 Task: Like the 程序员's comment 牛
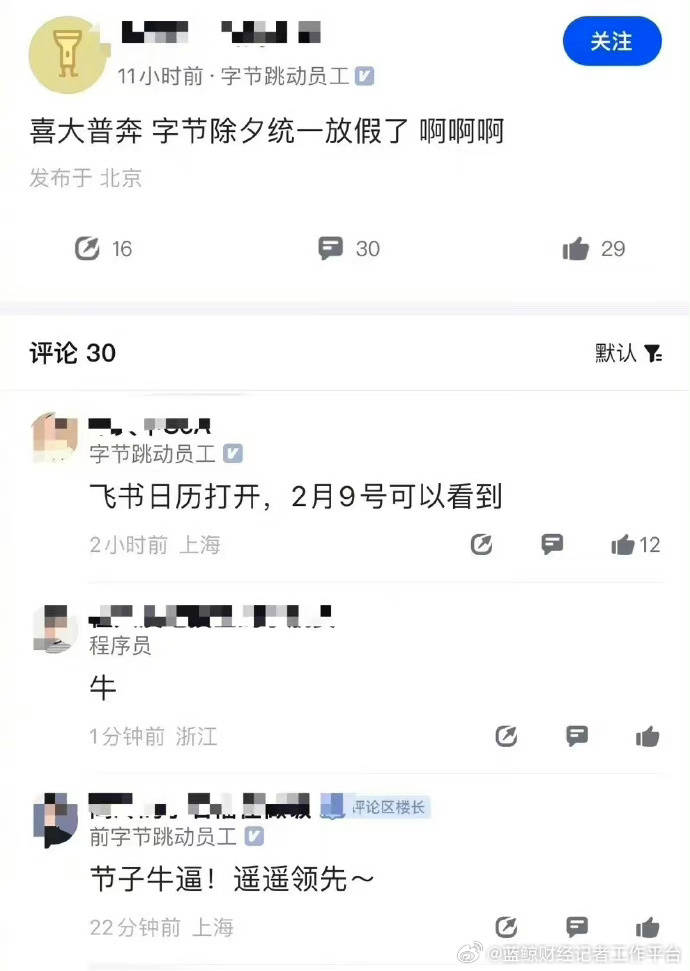click(647, 737)
